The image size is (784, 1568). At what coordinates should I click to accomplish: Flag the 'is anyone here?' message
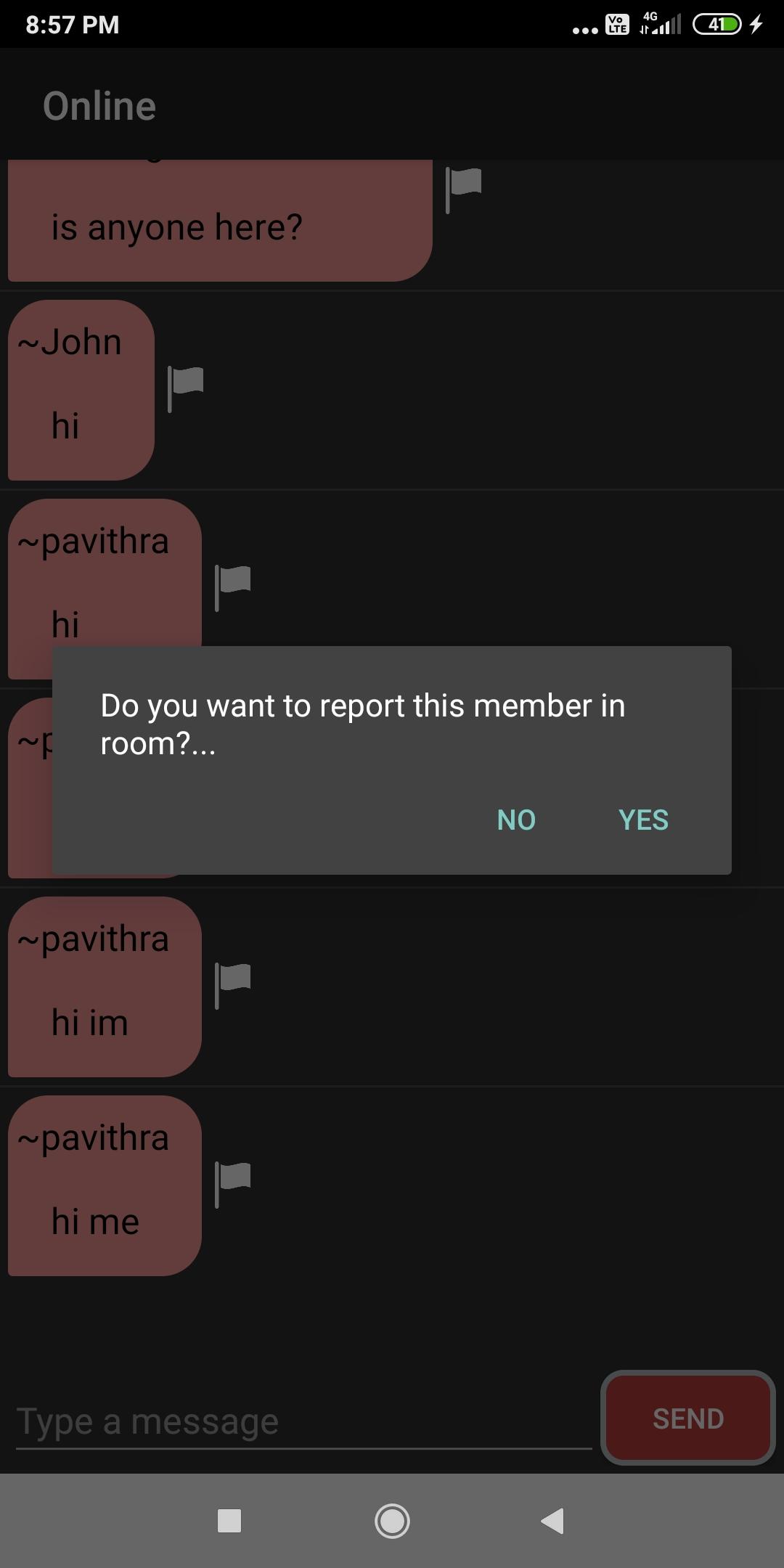(x=463, y=189)
